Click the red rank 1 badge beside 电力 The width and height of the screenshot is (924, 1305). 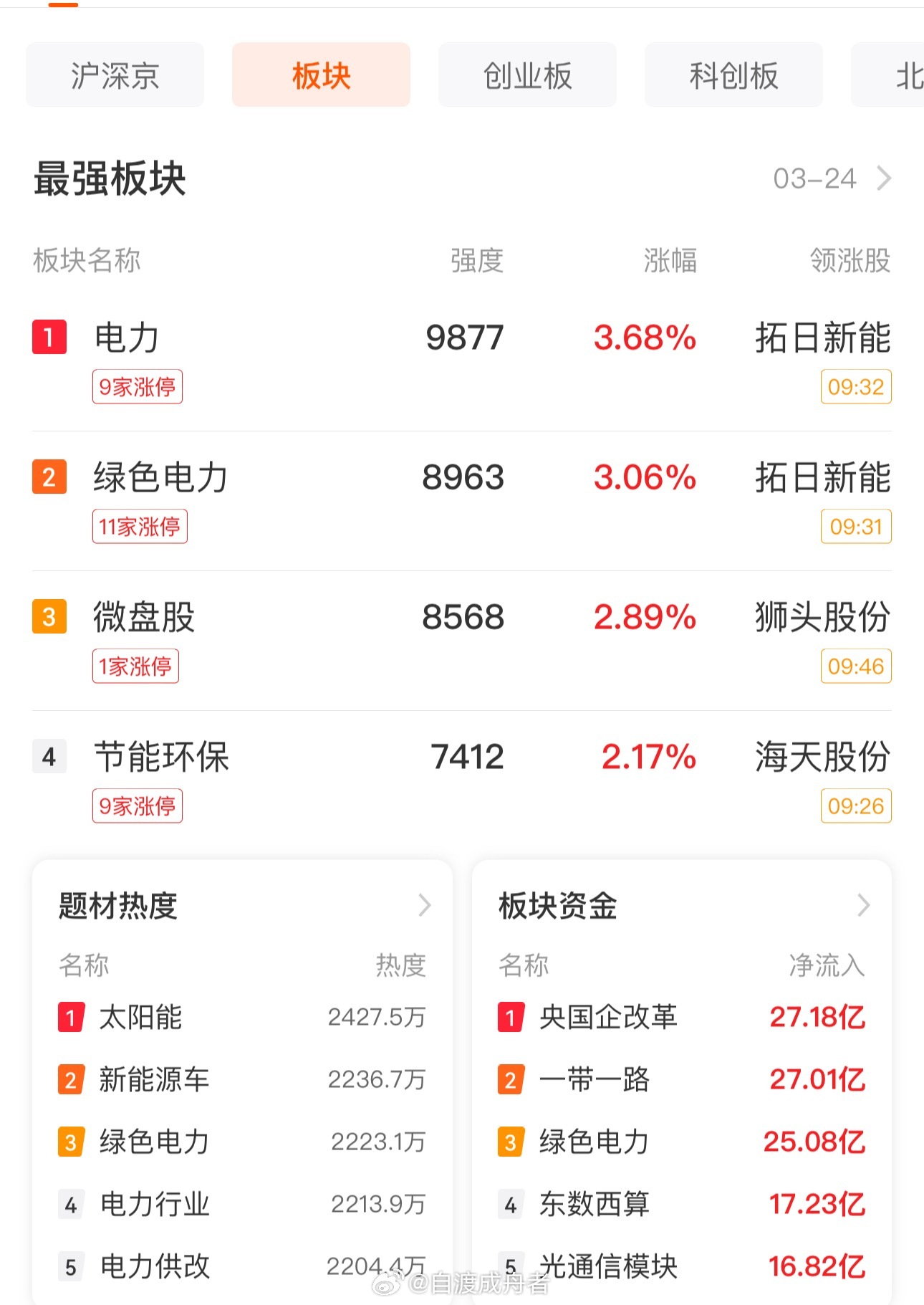tap(49, 337)
